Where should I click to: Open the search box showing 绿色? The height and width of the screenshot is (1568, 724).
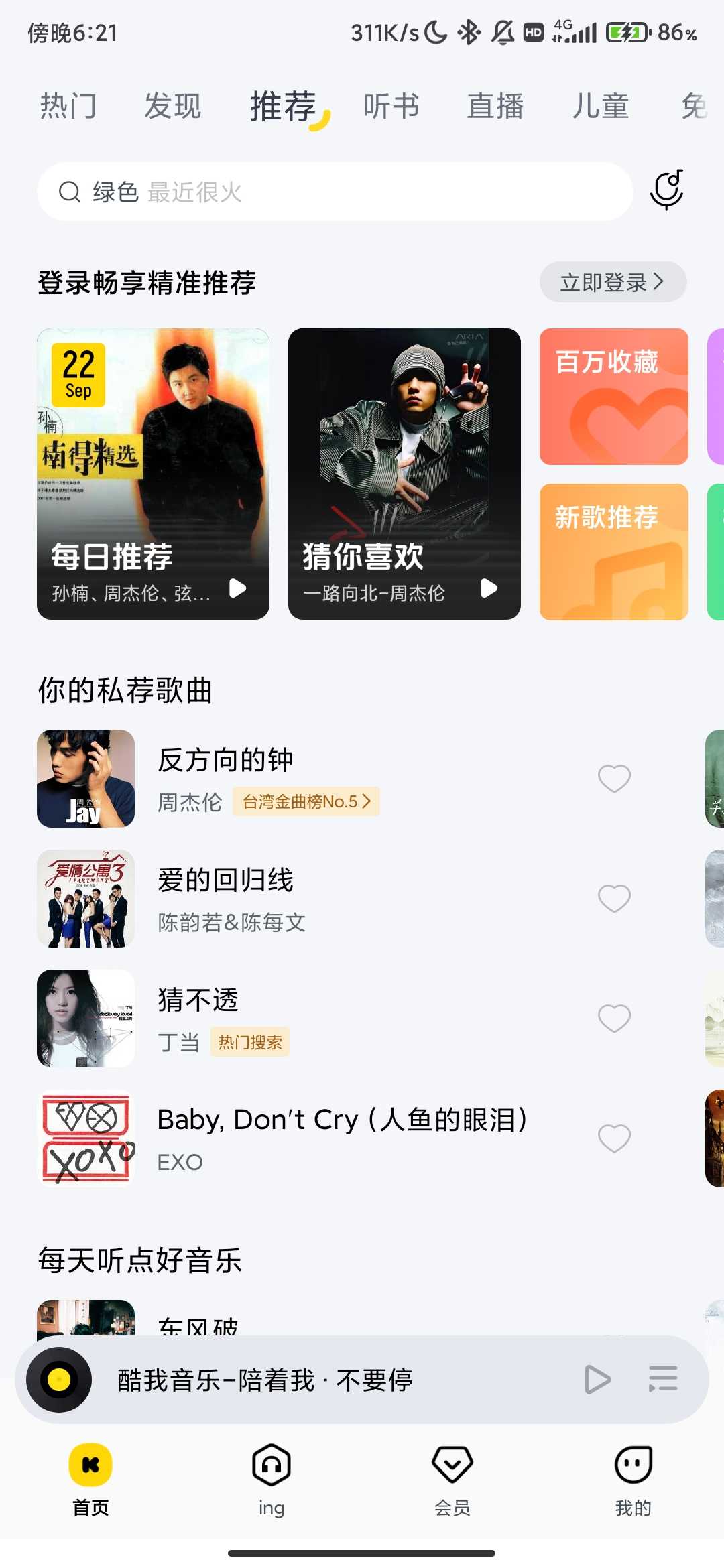335,192
